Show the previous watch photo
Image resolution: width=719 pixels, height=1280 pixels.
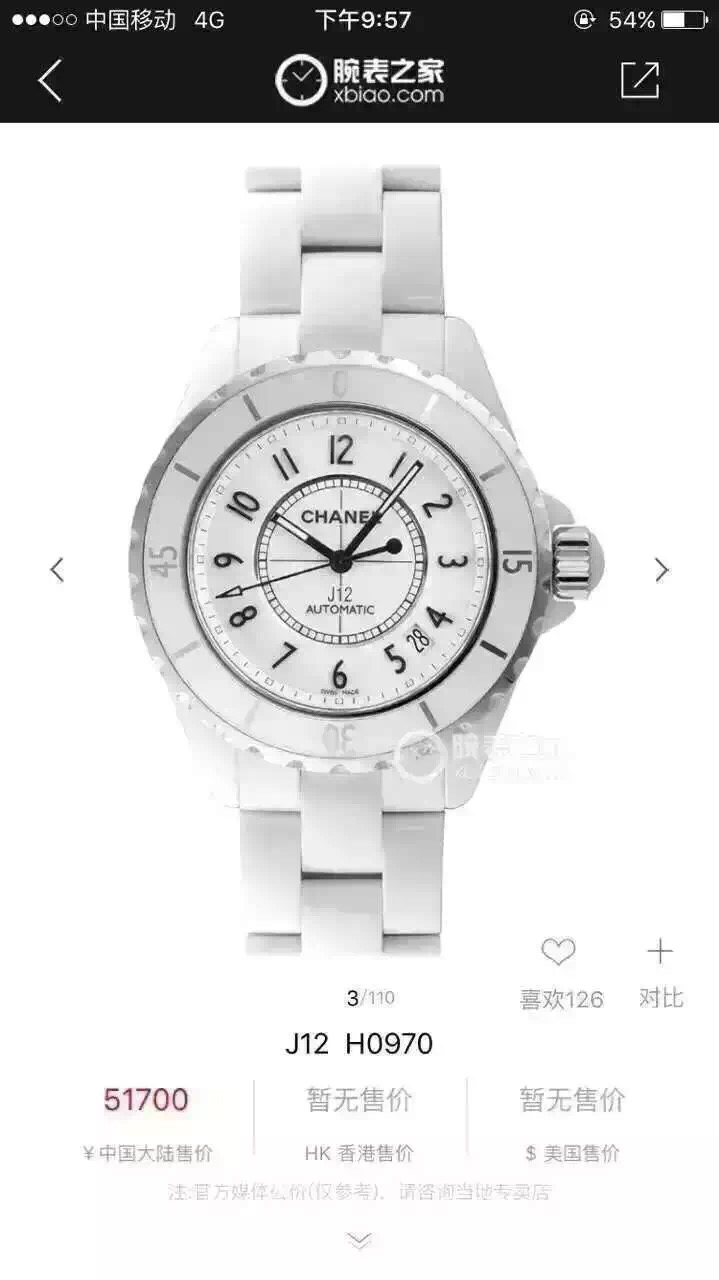tap(57, 570)
